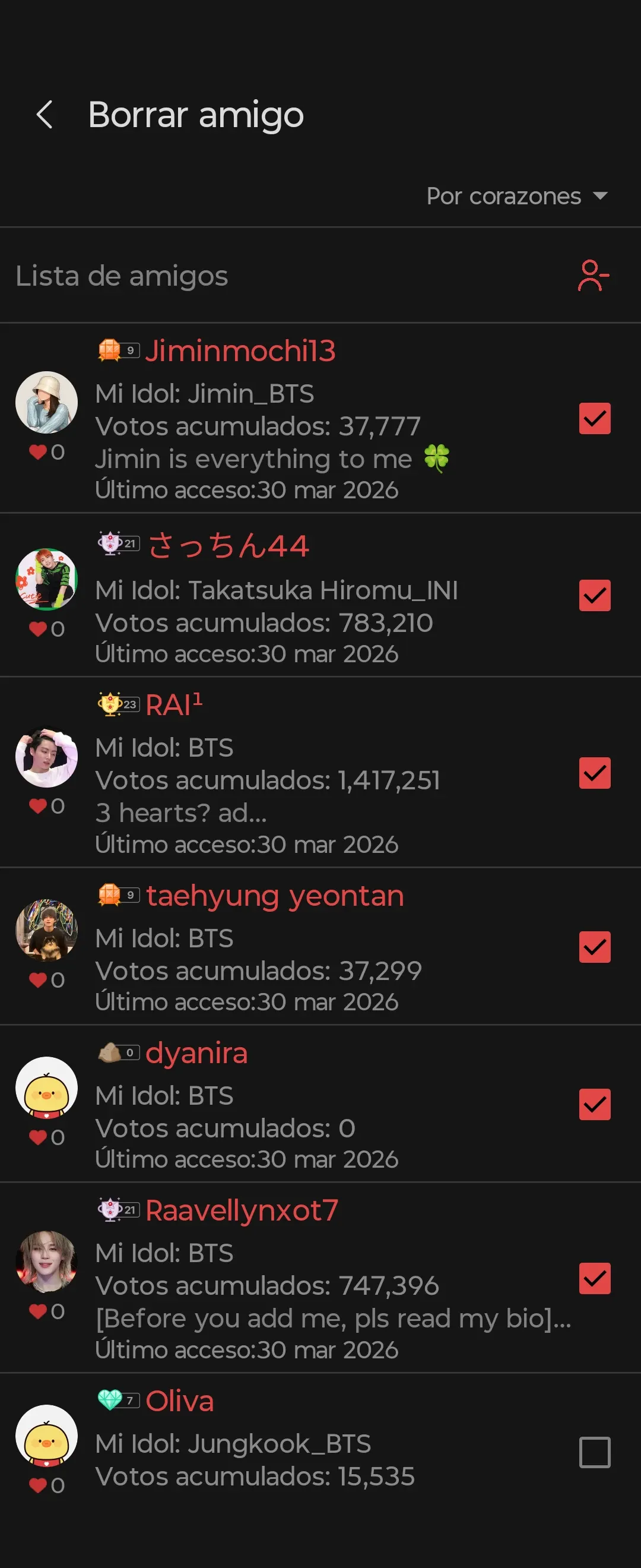
Task: Select Oliva's checkbox for deletion
Action: point(594,1452)
